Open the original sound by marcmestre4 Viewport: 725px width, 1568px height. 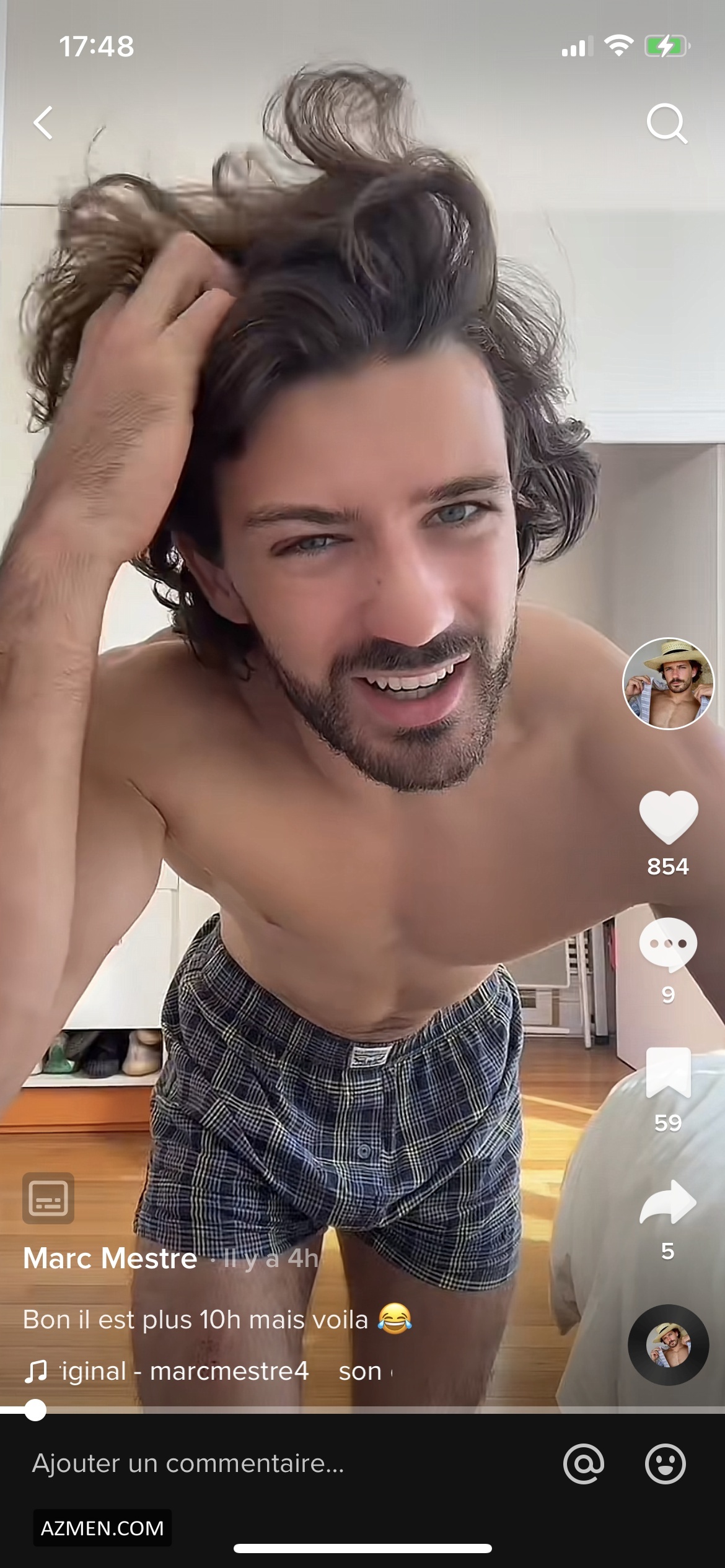186,1371
